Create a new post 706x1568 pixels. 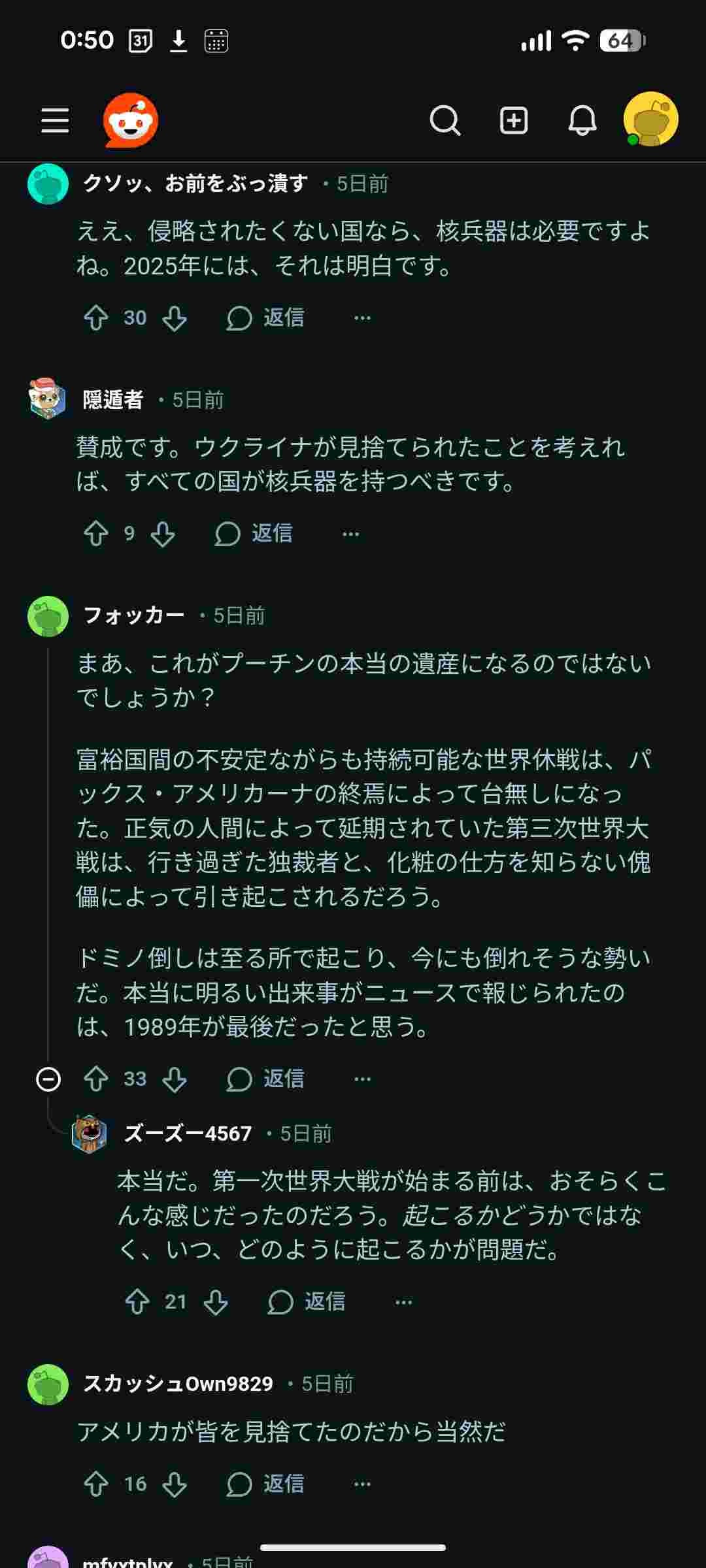point(514,121)
